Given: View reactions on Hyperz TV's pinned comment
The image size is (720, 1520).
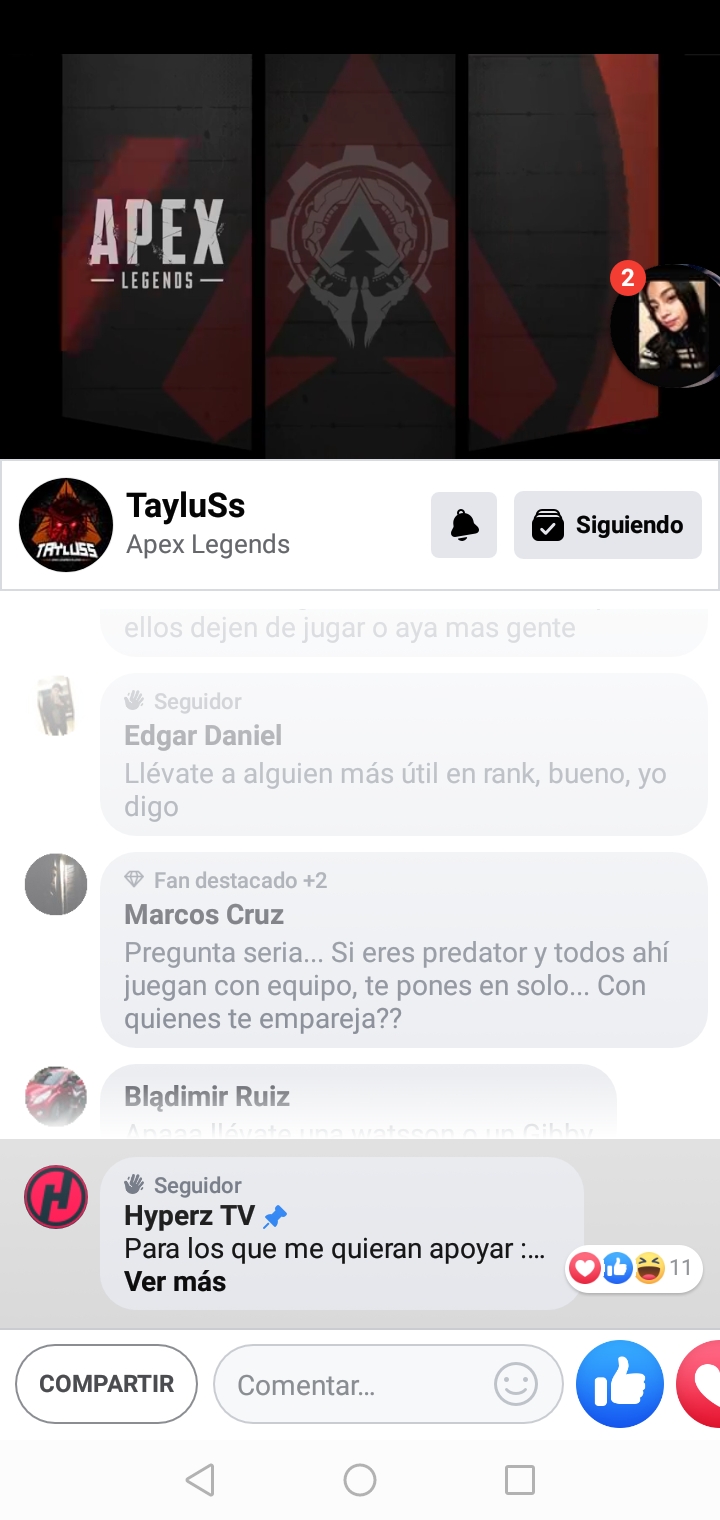Looking at the screenshot, I should pos(634,1269).
